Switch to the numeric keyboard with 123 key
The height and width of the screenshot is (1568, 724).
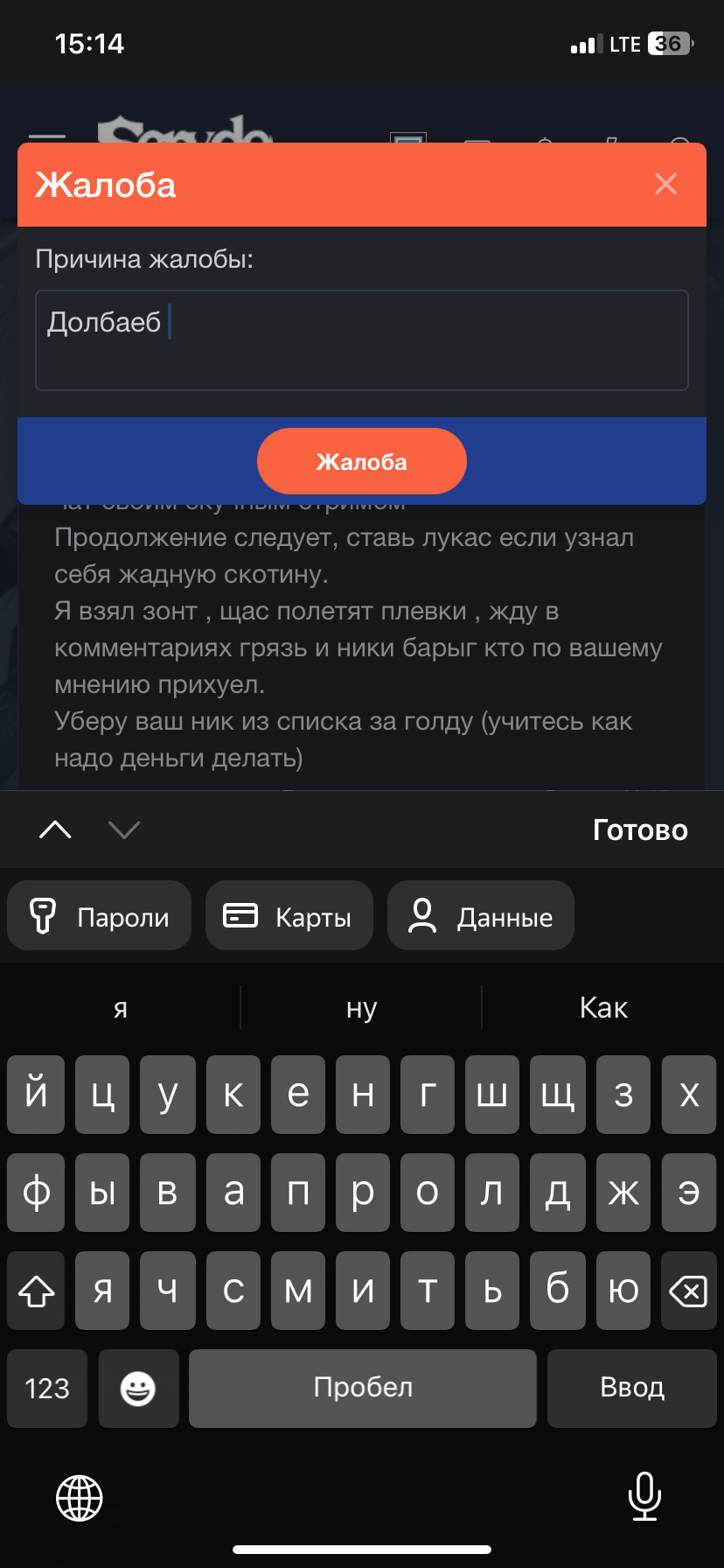pos(46,1388)
